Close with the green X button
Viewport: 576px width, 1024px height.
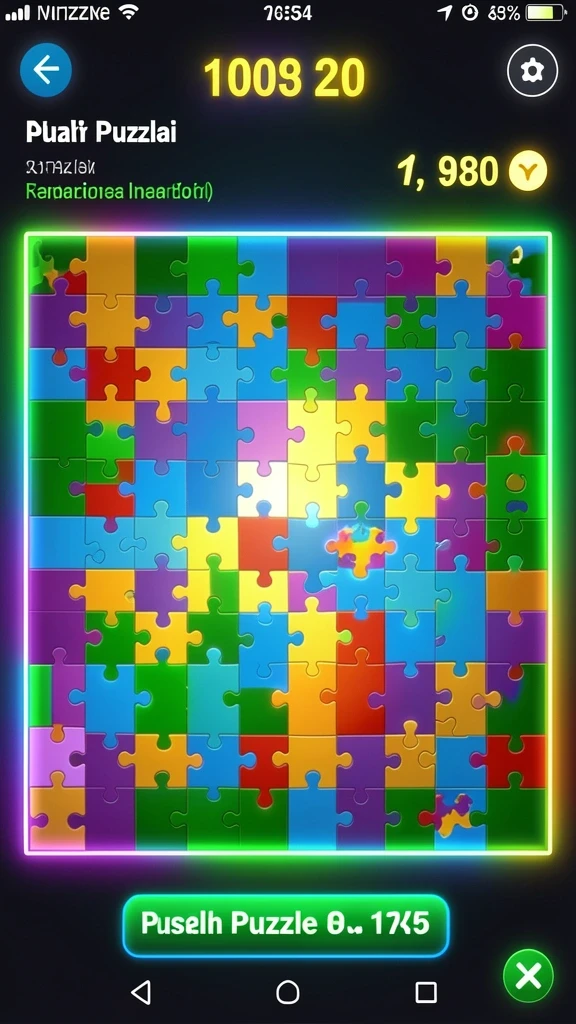(528, 976)
